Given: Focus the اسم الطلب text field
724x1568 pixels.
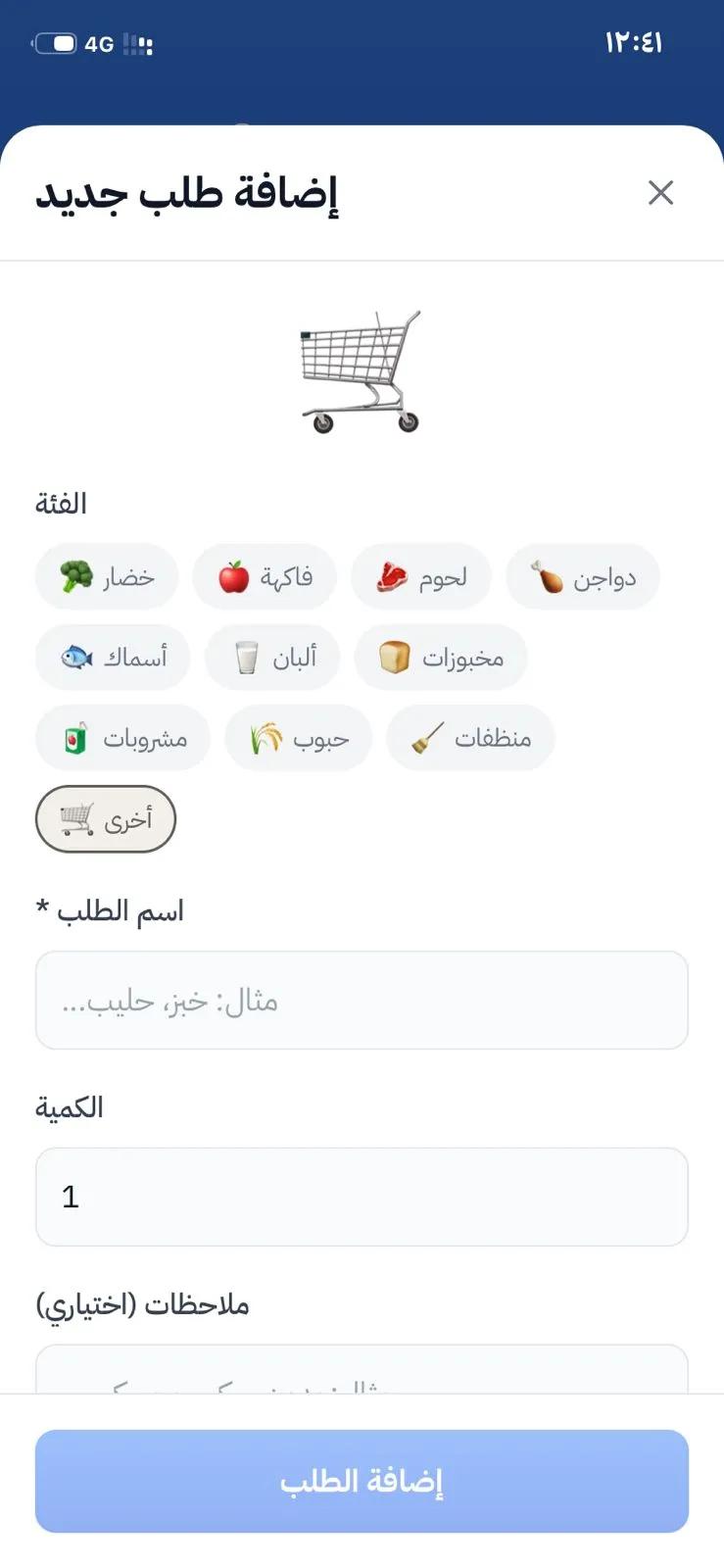Looking at the screenshot, I should tap(362, 1000).
